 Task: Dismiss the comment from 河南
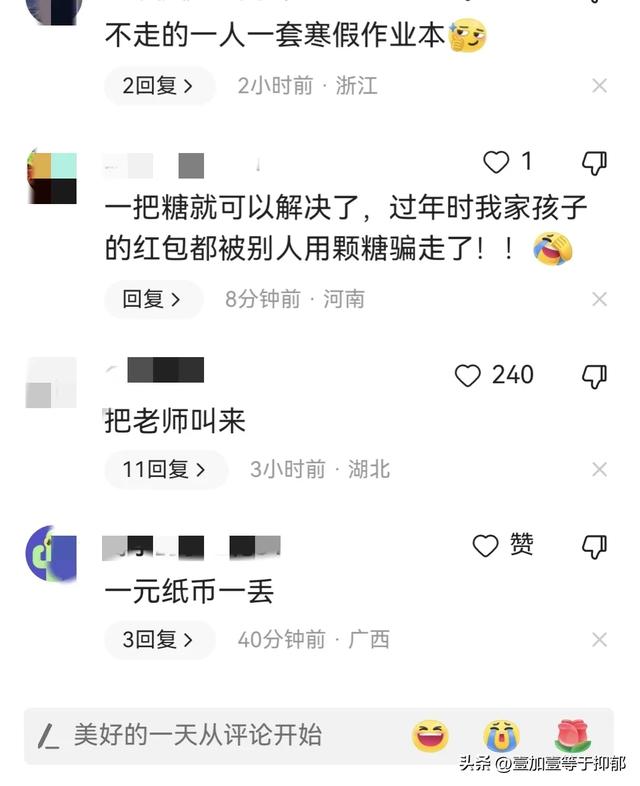pyautogui.click(x=599, y=299)
